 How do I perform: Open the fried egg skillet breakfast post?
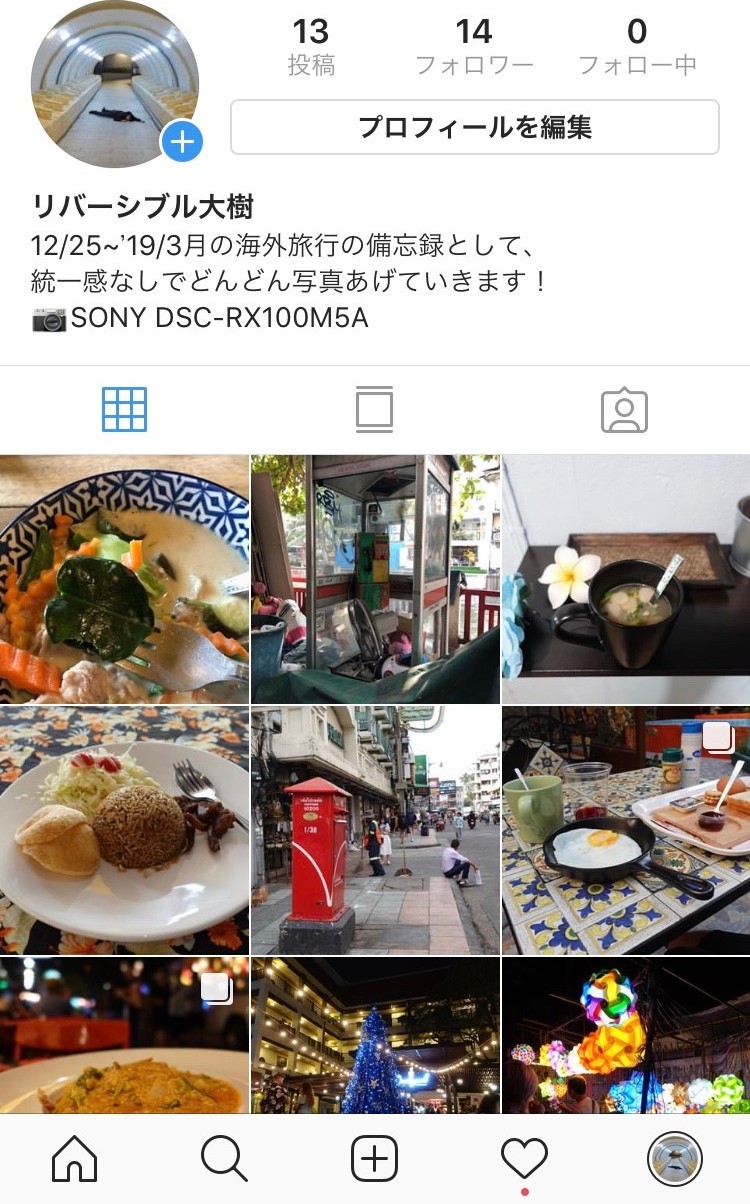pyautogui.click(x=626, y=830)
